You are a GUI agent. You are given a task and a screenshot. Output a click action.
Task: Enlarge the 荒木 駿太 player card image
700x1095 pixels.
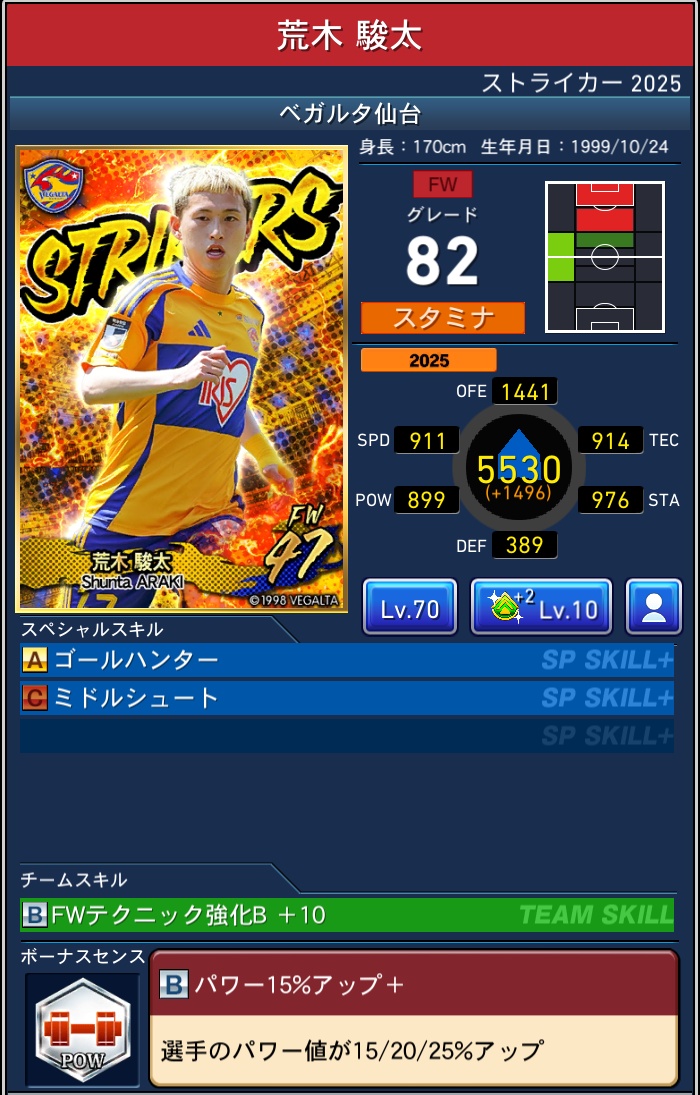(182, 378)
